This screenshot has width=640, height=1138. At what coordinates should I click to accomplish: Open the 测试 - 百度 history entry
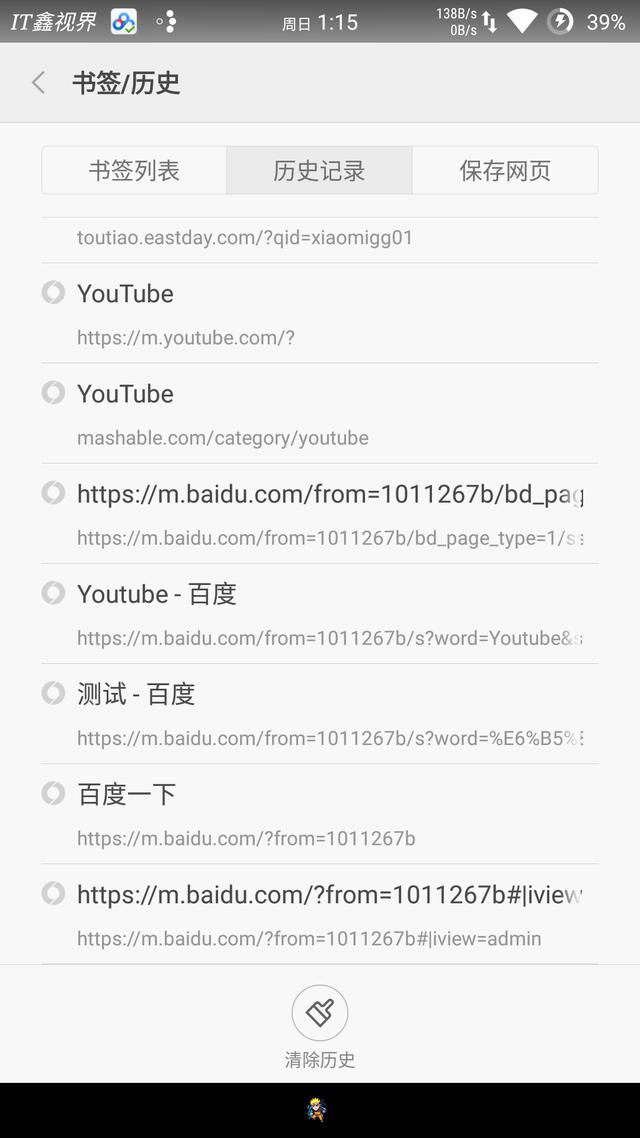pos(320,714)
